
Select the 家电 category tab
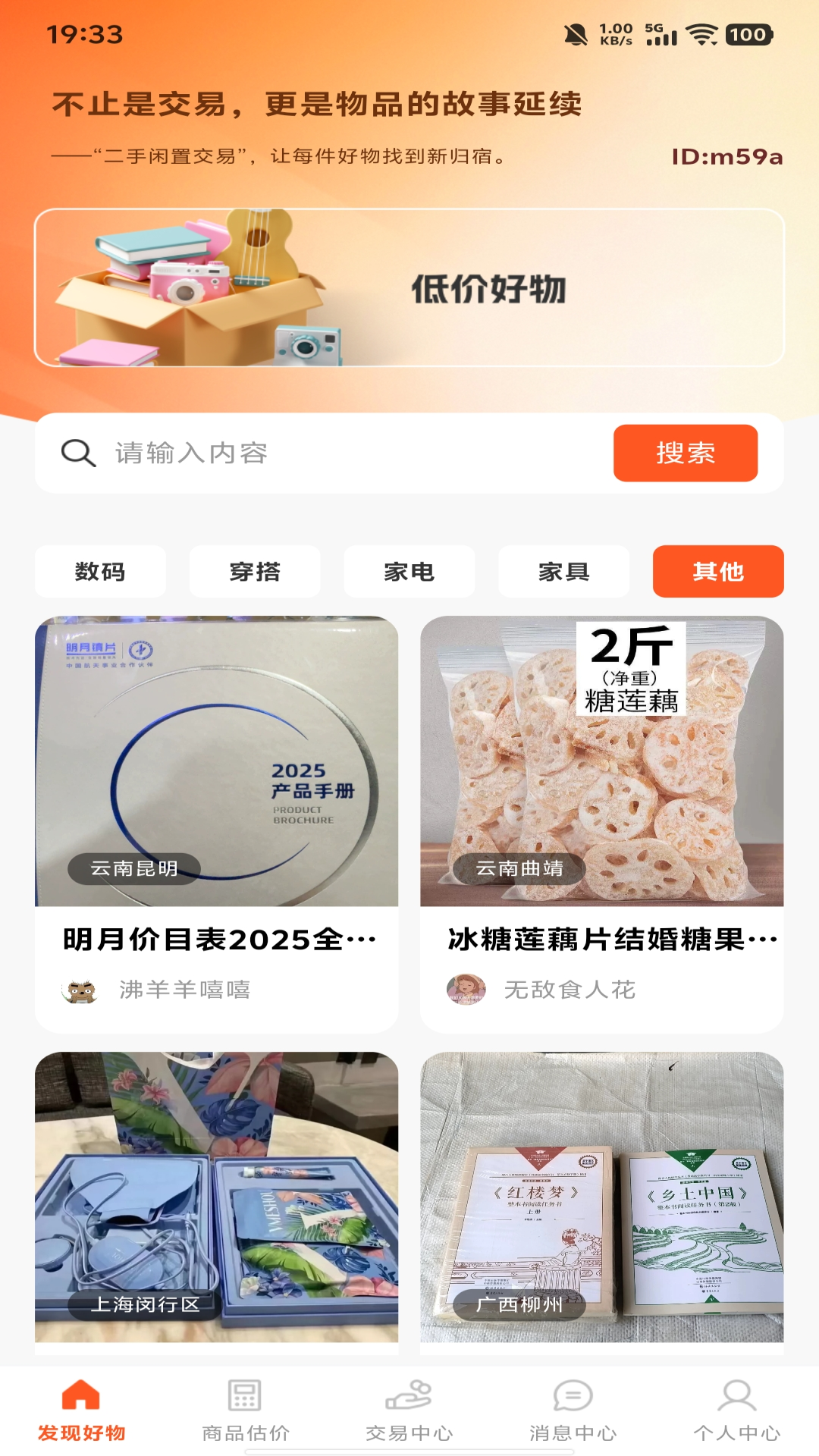(409, 573)
